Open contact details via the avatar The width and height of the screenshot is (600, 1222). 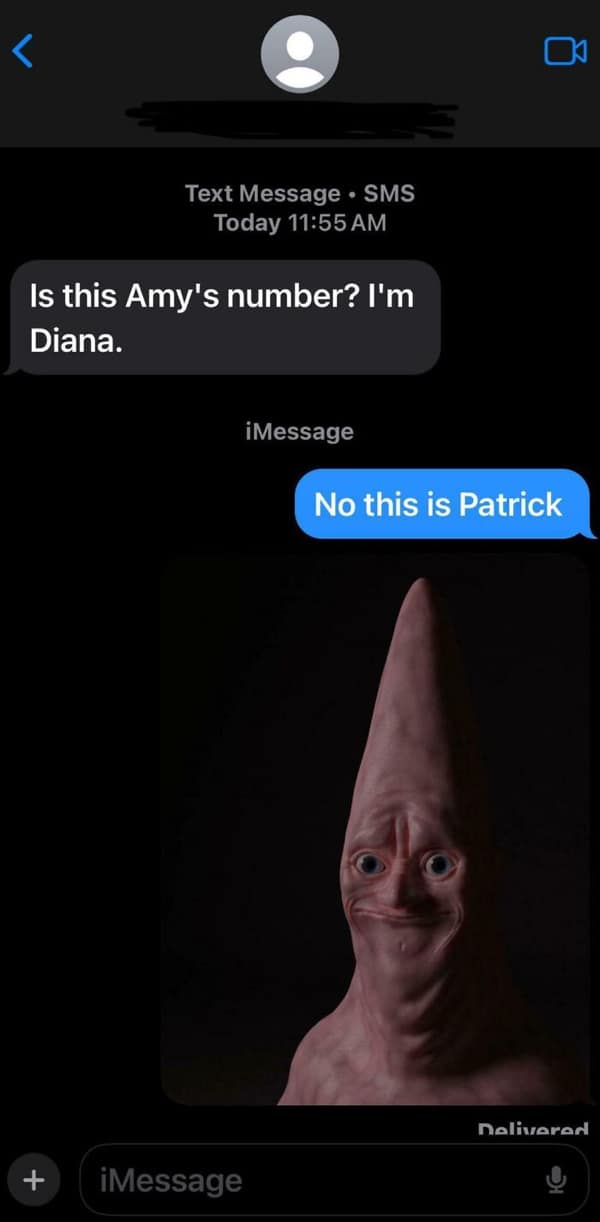click(x=299, y=54)
